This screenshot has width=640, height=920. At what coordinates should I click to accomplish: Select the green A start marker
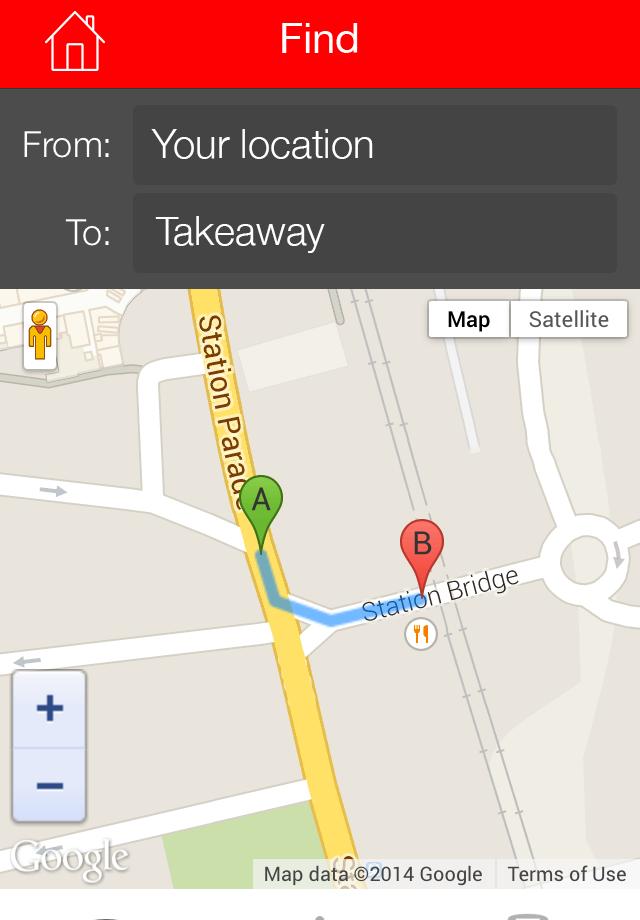coord(261,505)
